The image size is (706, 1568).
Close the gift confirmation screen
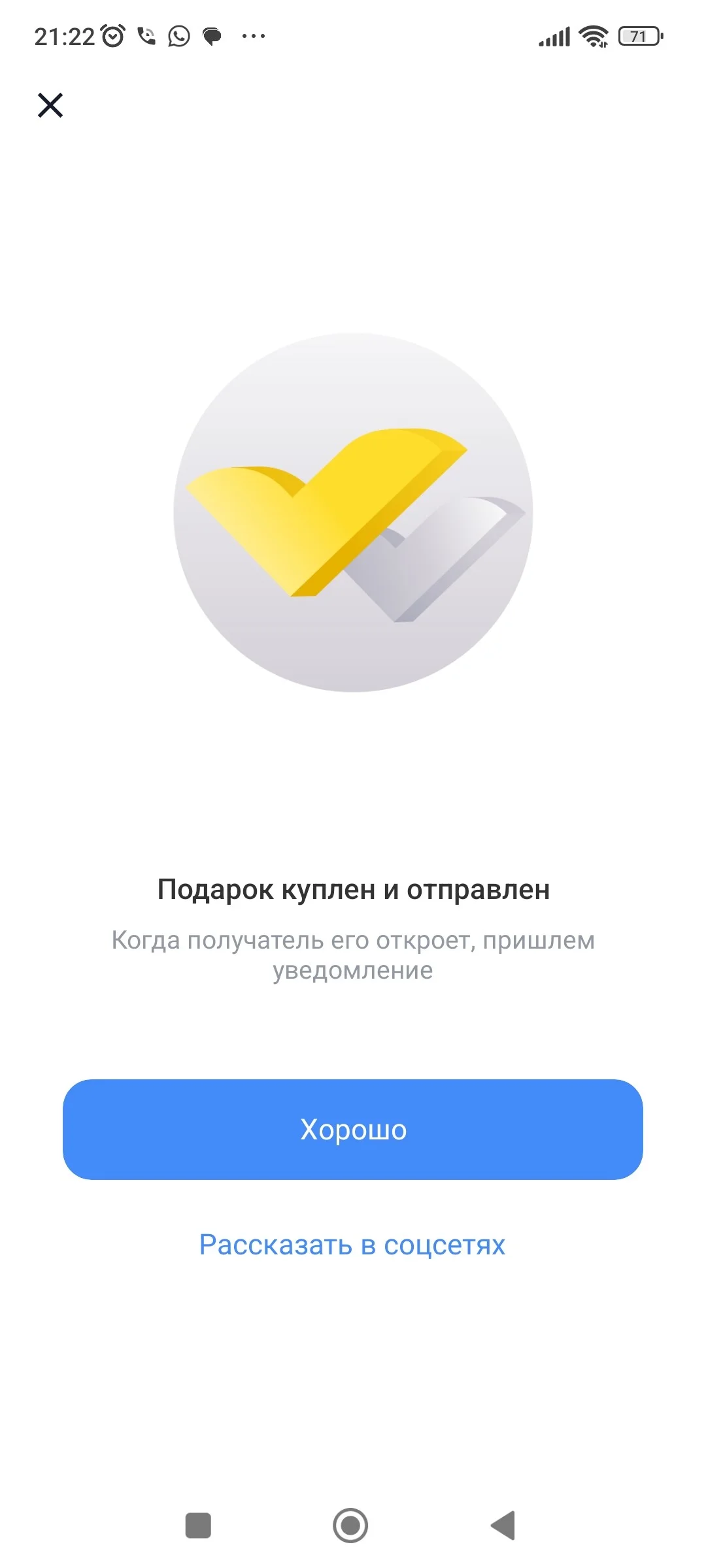[x=50, y=105]
